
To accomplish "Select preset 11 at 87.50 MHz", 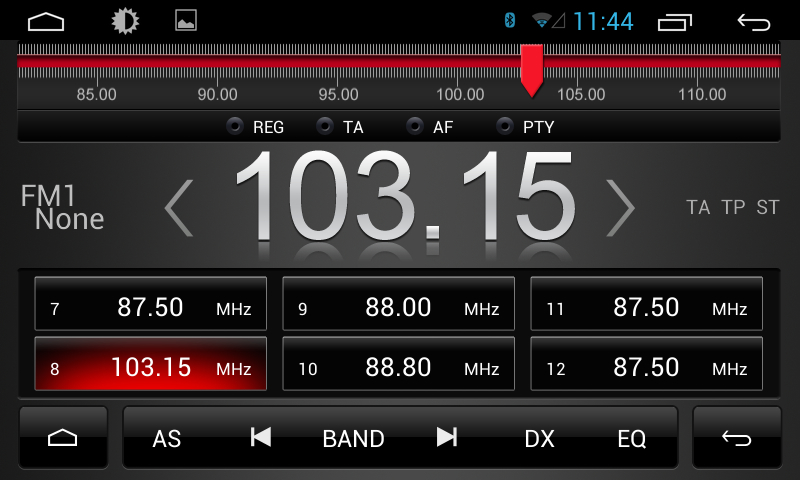I will (646, 304).
